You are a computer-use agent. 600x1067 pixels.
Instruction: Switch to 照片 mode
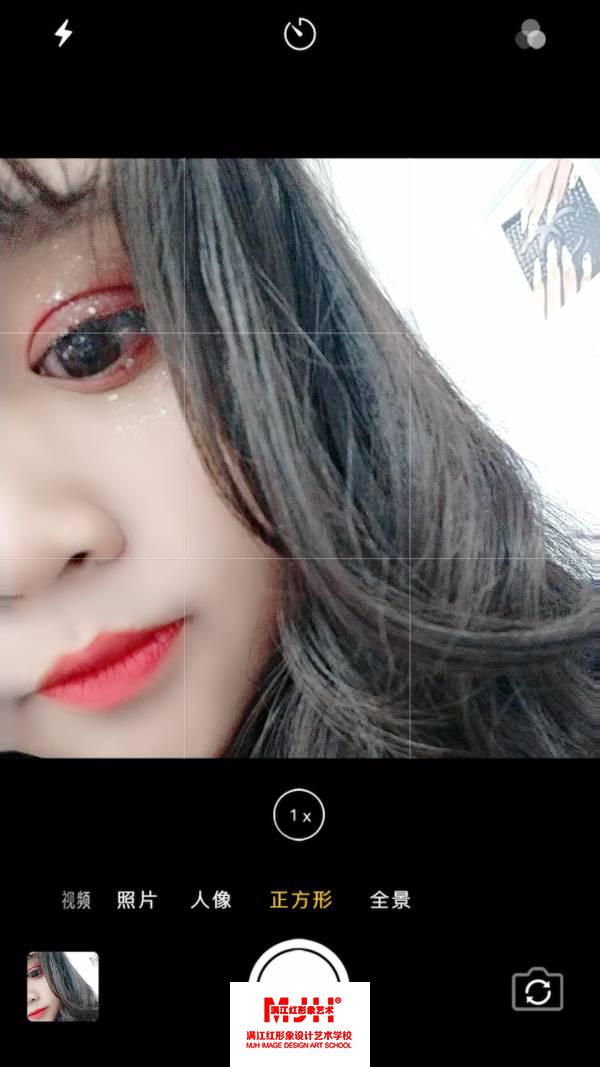click(x=137, y=900)
